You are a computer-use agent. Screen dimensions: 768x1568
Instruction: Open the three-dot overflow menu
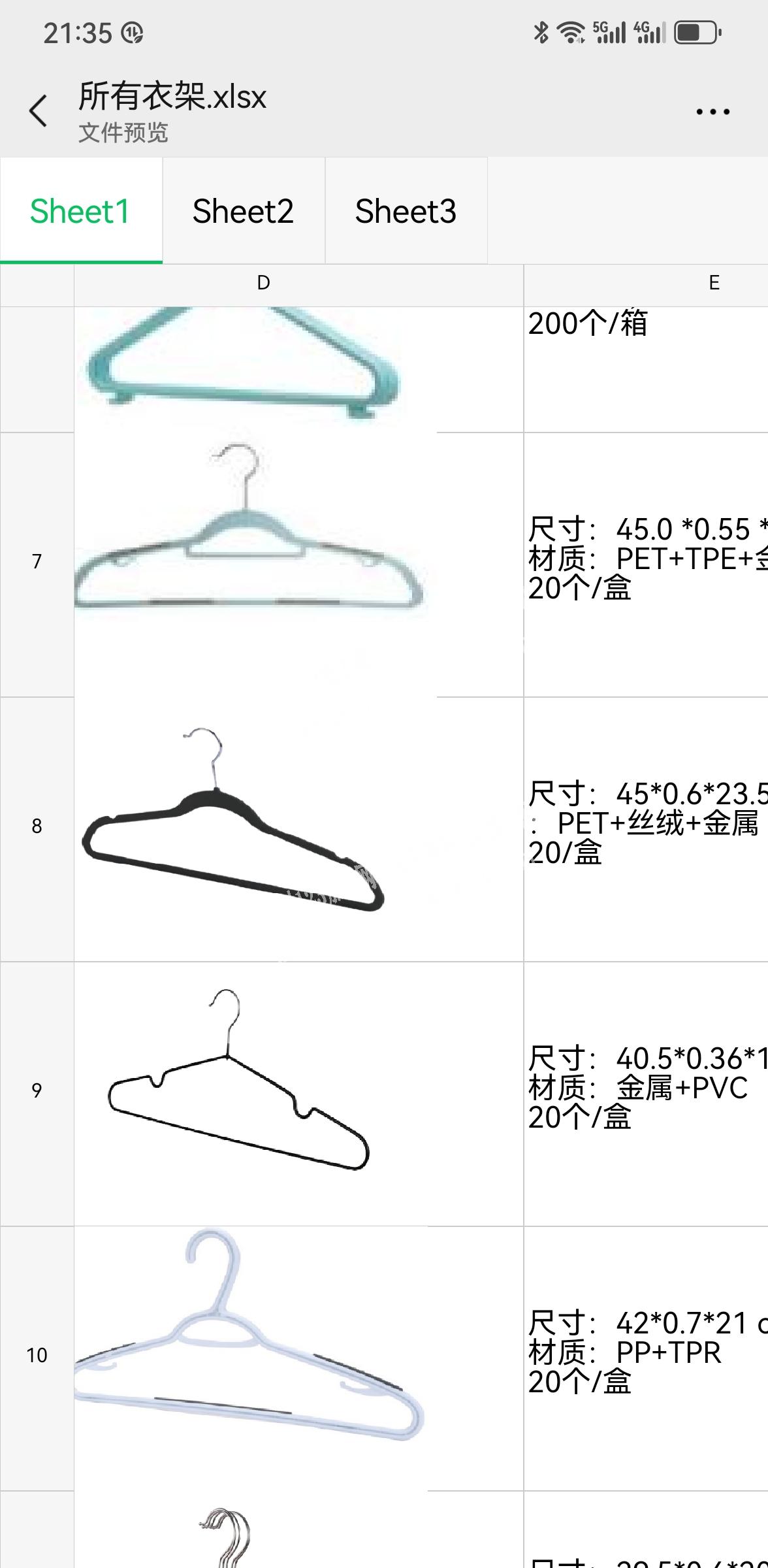pyautogui.click(x=712, y=112)
